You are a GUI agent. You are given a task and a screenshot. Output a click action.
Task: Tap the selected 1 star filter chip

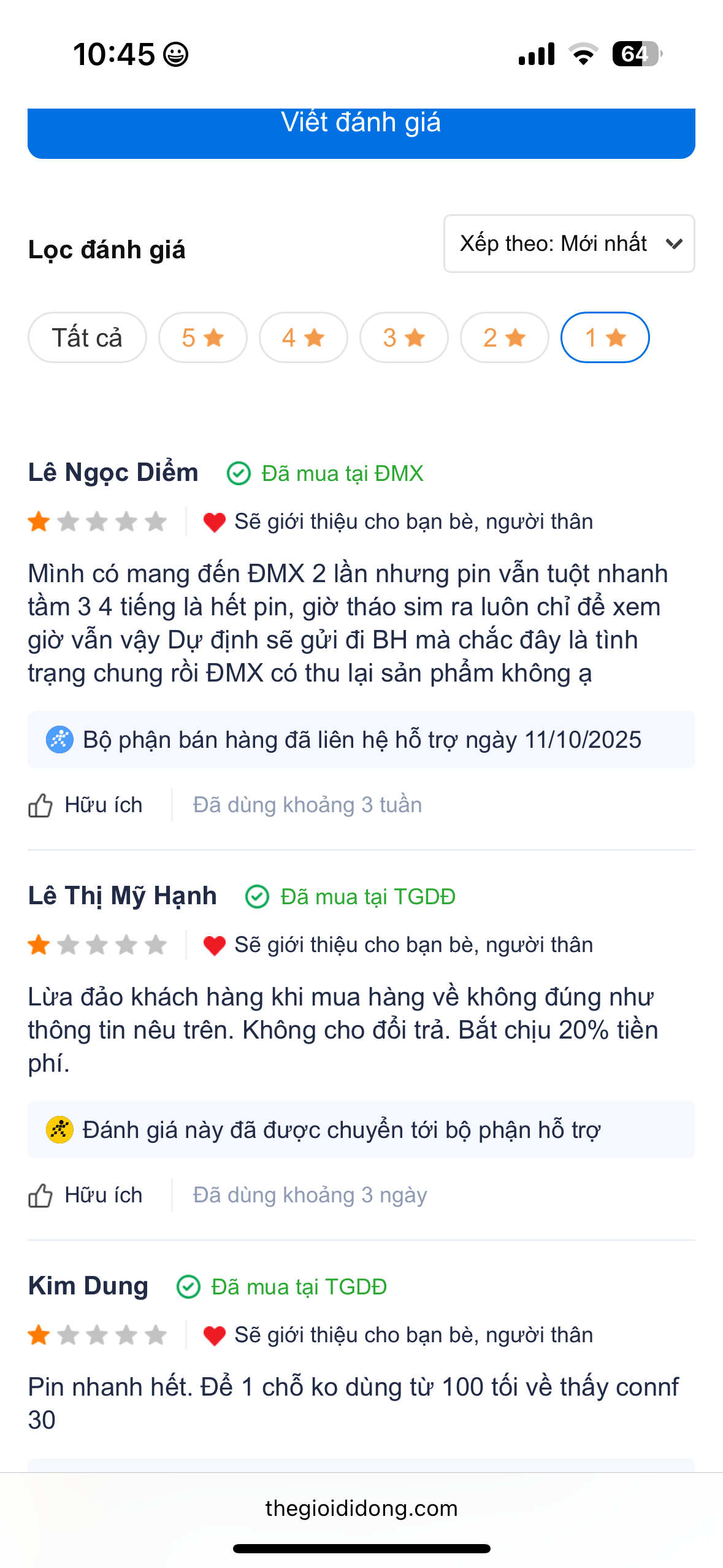[x=605, y=337]
